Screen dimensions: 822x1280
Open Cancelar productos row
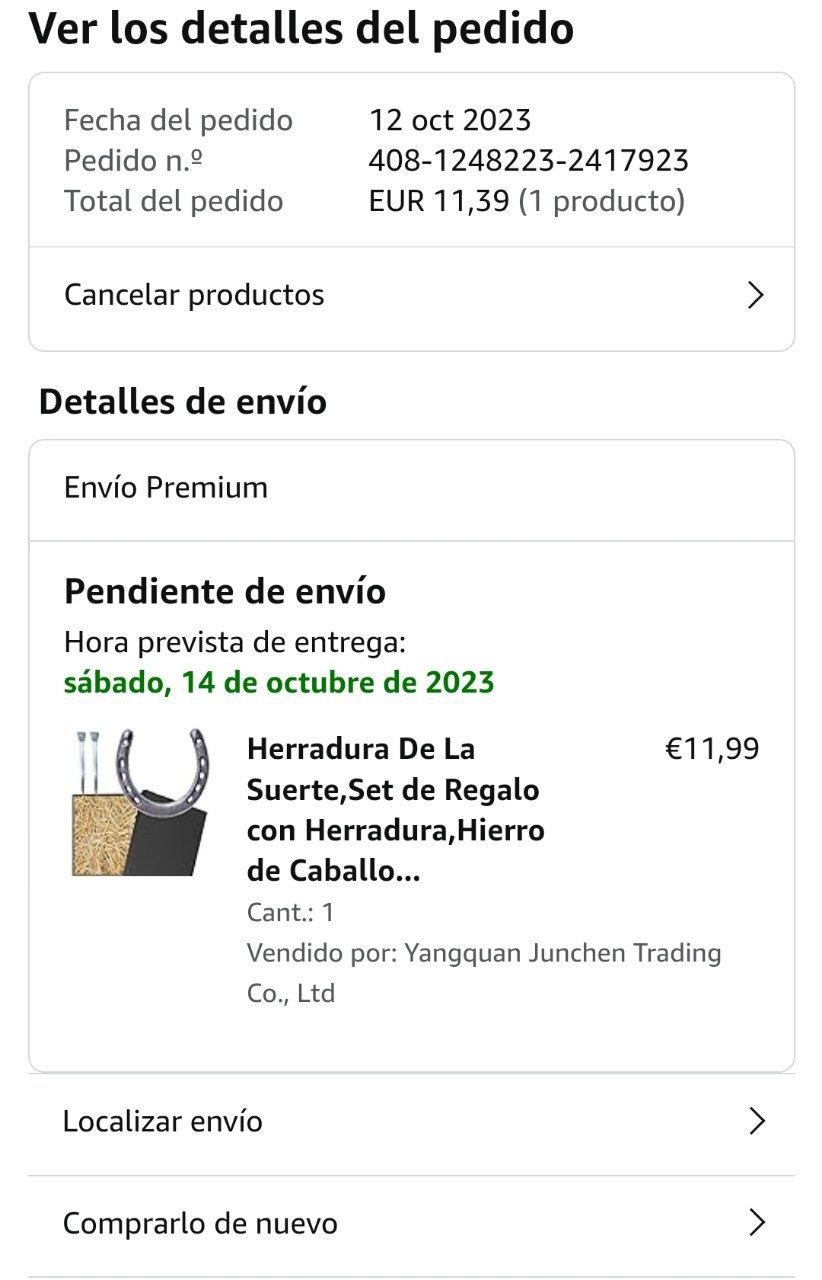click(410, 296)
